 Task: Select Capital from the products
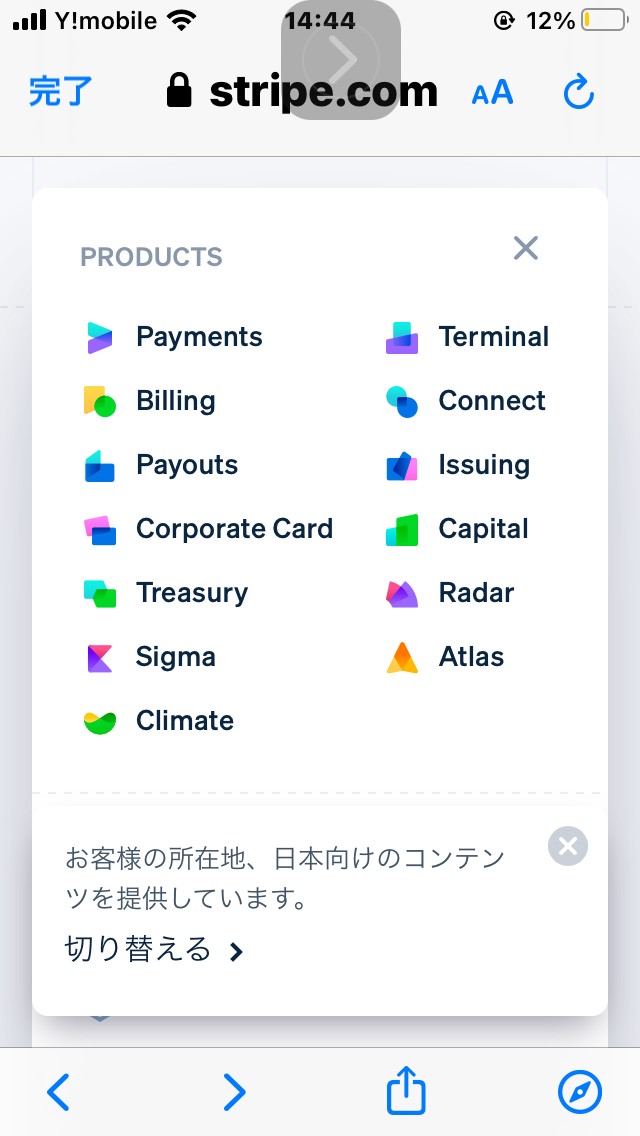click(457, 529)
